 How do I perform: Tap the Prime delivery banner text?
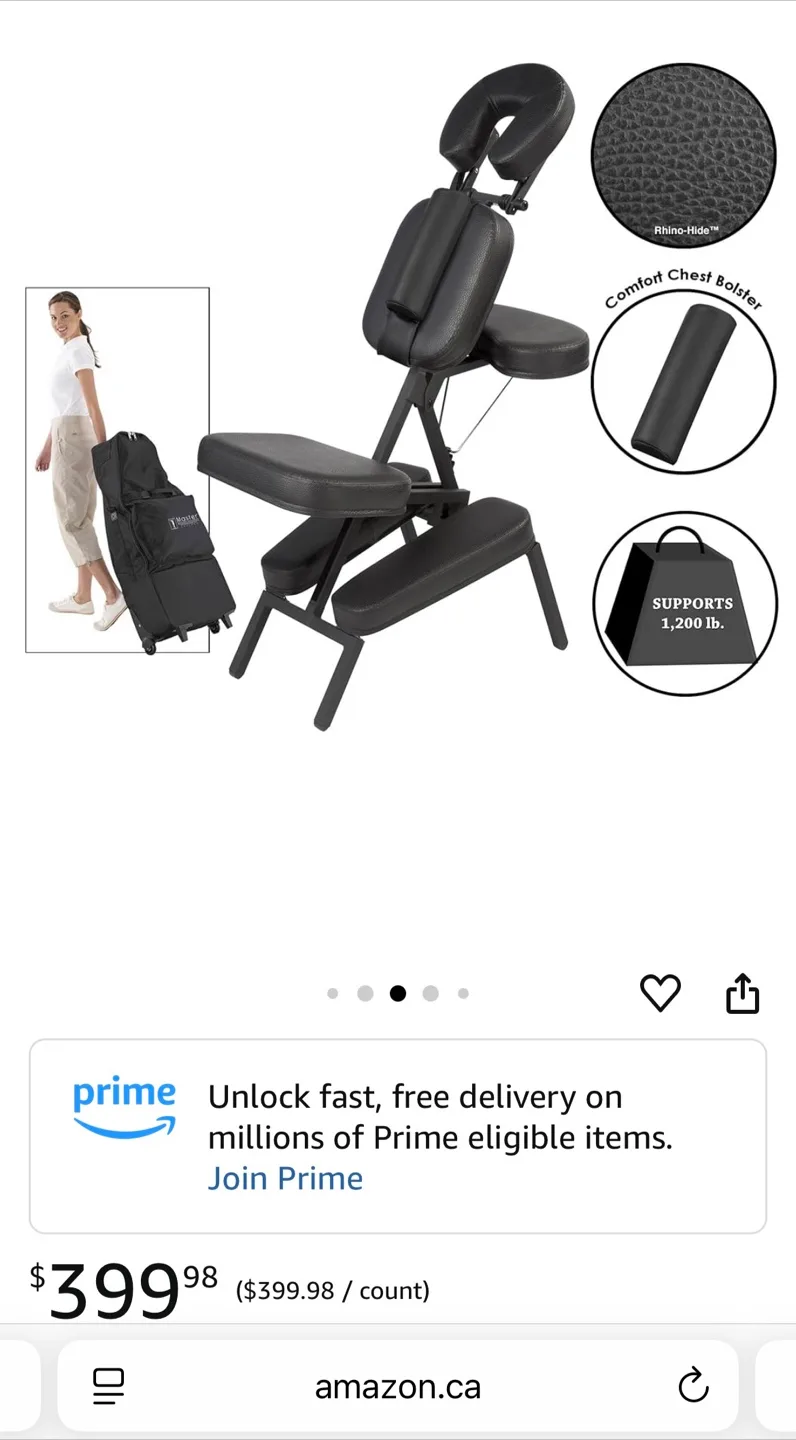click(x=416, y=1116)
